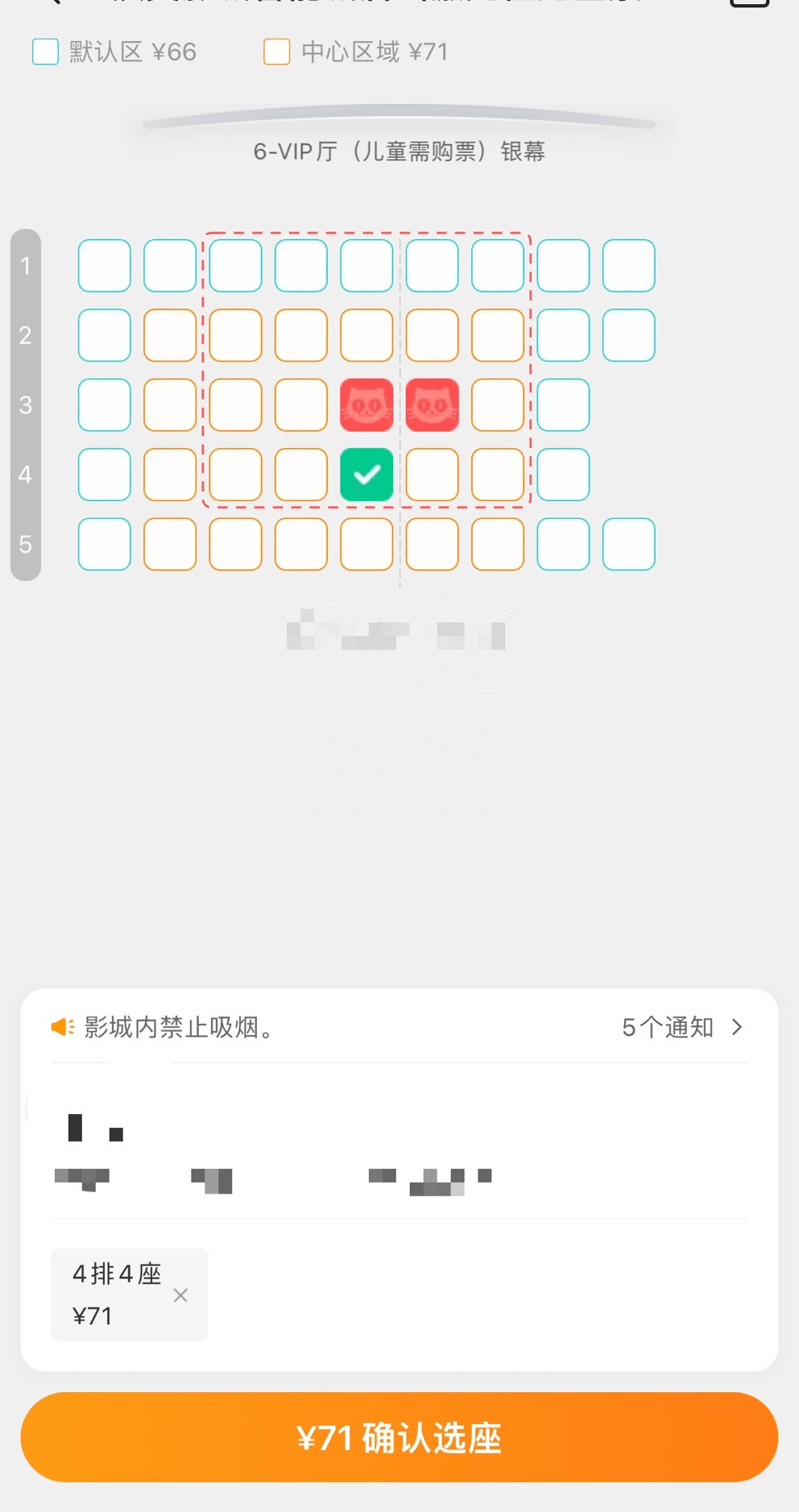The width and height of the screenshot is (799, 1512).
Task: Select the first seat in row 5
Action: click(x=105, y=545)
